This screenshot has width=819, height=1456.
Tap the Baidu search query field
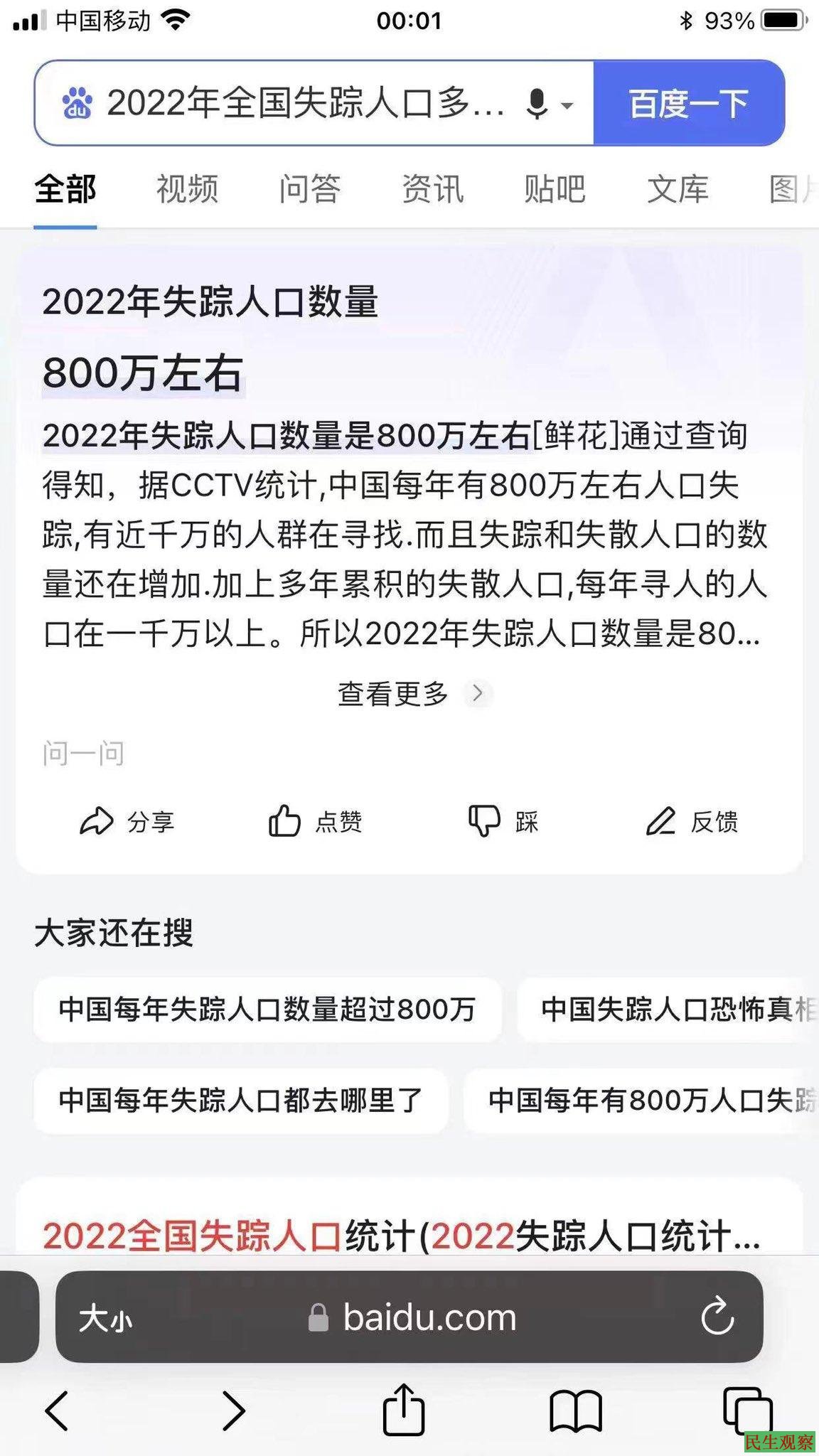point(306,104)
